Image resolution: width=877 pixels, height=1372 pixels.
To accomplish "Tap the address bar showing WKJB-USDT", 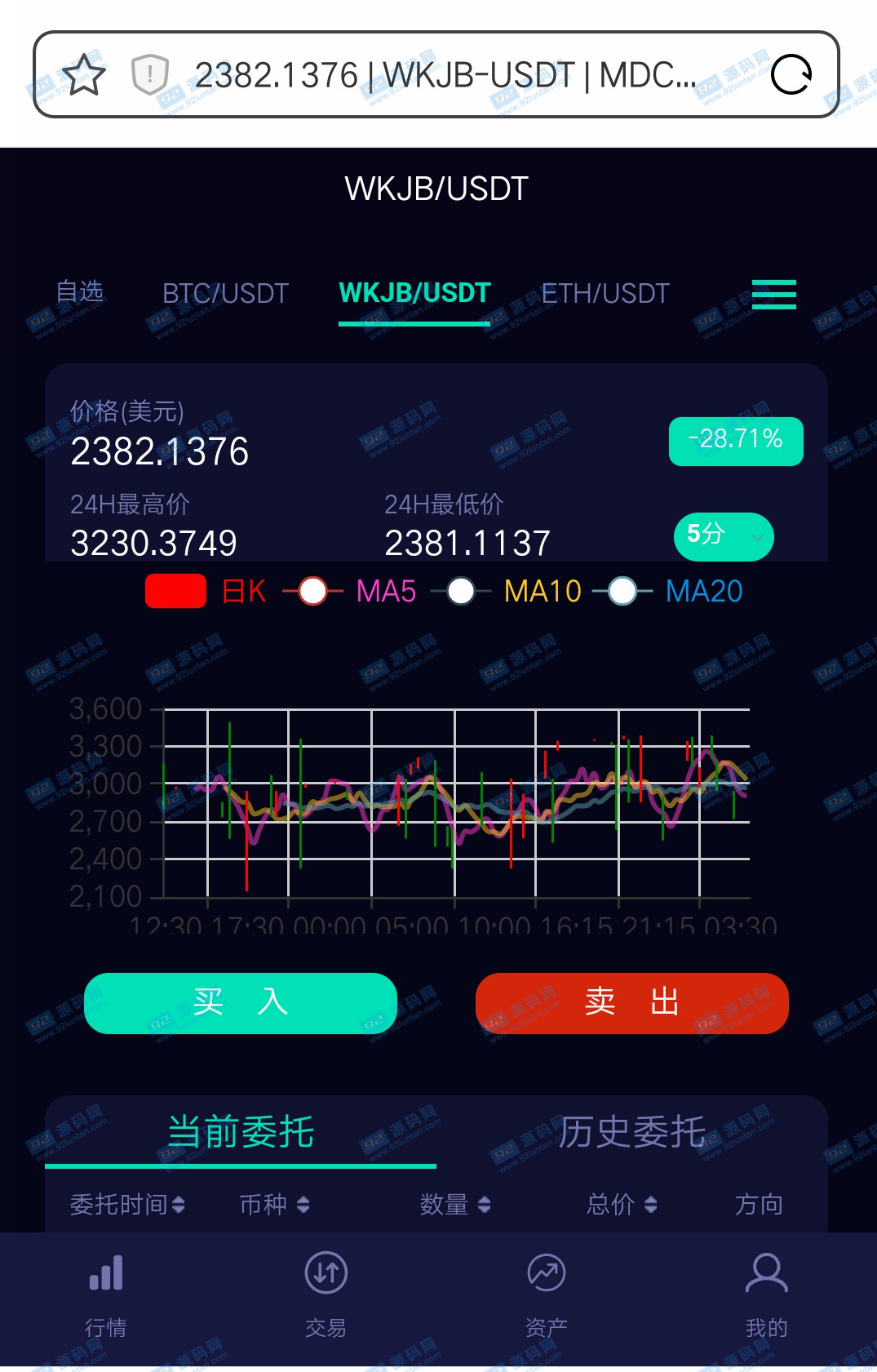I will (445, 75).
